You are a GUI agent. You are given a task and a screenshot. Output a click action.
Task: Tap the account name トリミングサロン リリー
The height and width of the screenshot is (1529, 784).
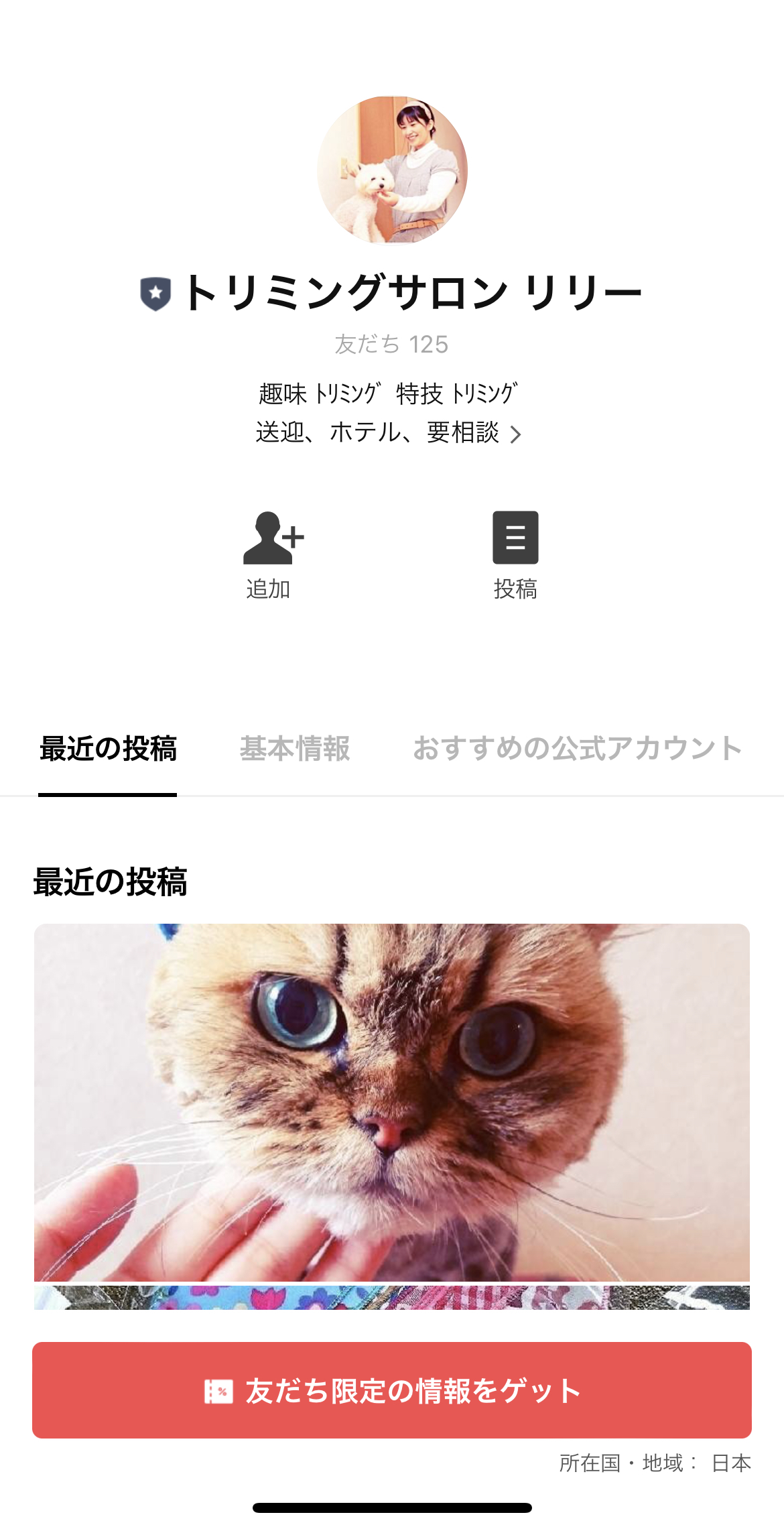(412, 291)
